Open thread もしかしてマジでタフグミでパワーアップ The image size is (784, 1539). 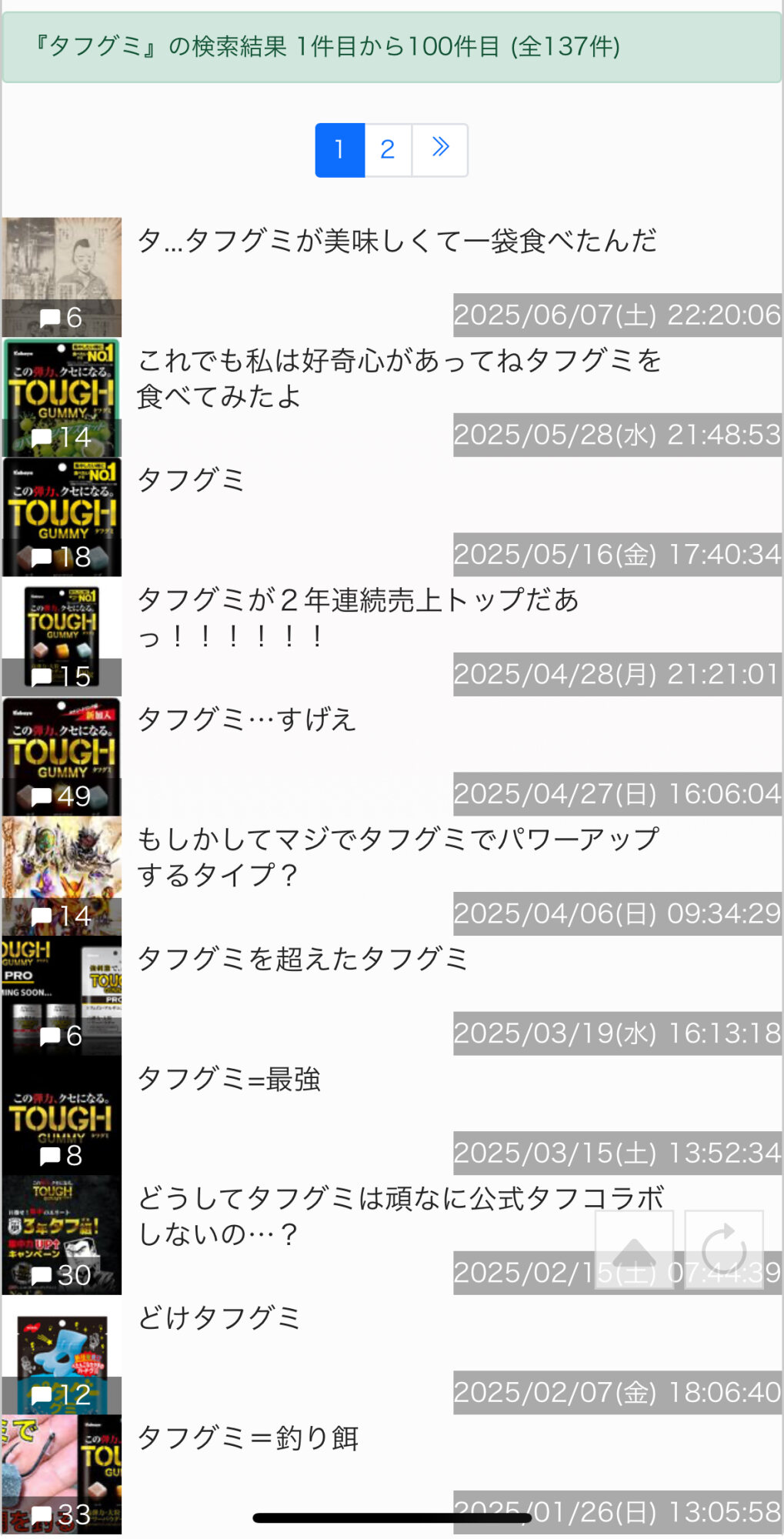pyautogui.click(x=398, y=856)
